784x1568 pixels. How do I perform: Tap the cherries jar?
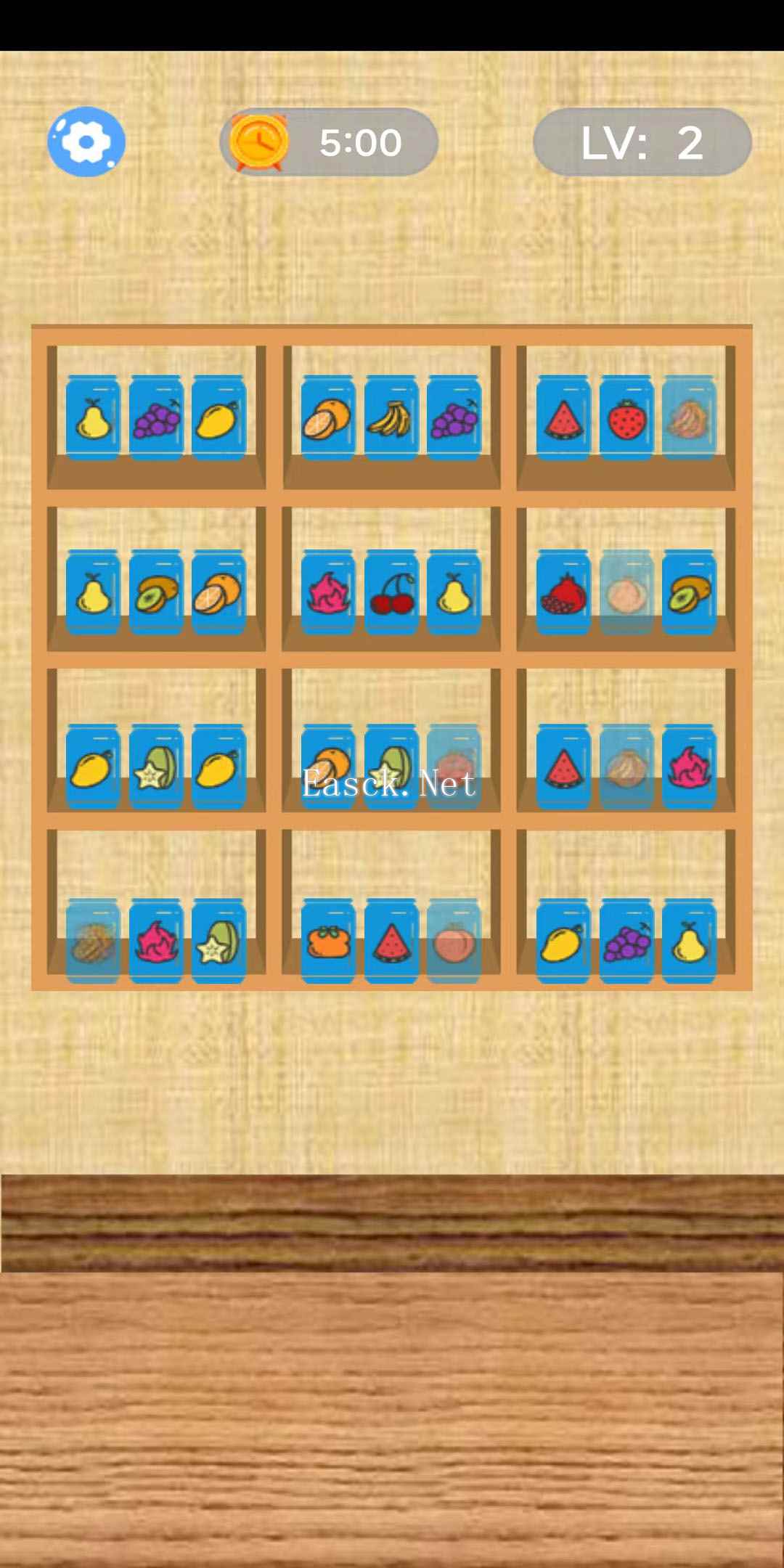(391, 592)
